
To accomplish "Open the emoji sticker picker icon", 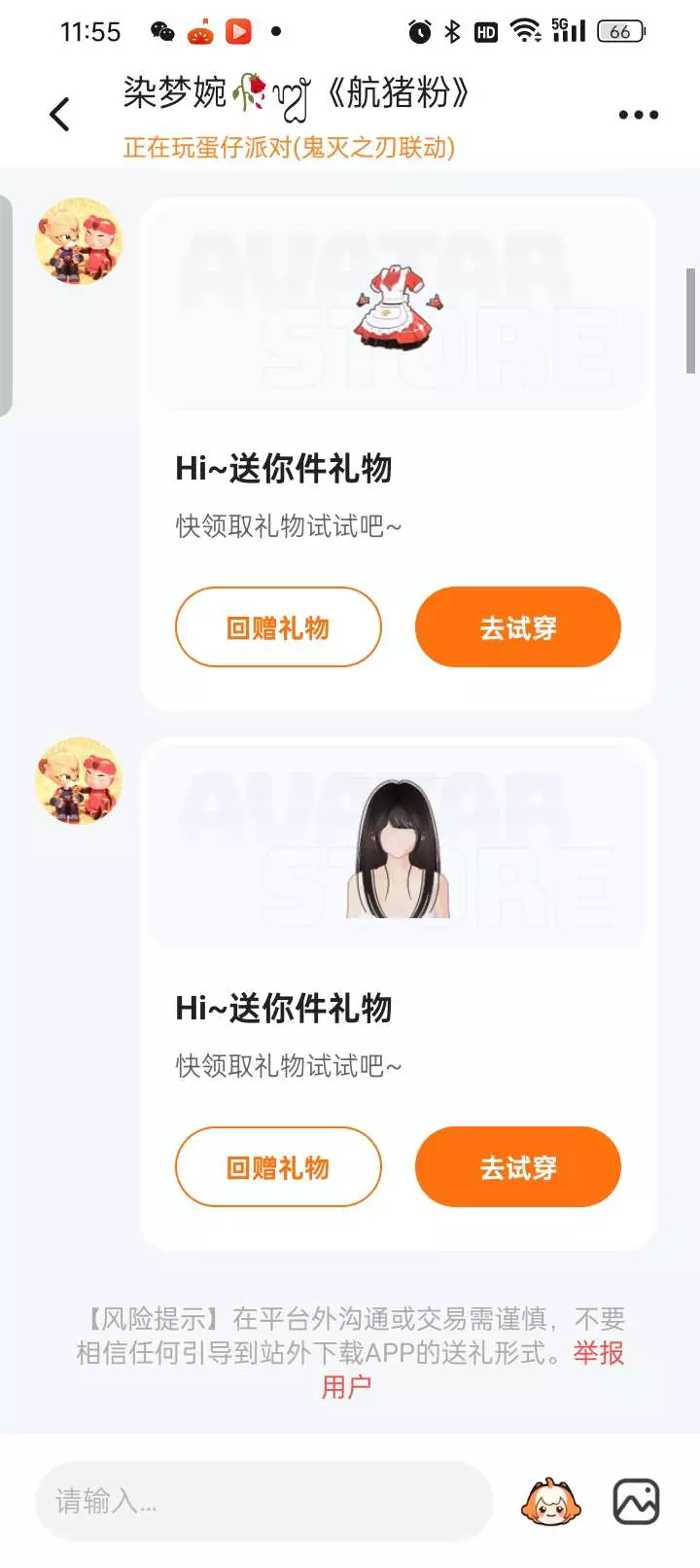I will (550, 1502).
